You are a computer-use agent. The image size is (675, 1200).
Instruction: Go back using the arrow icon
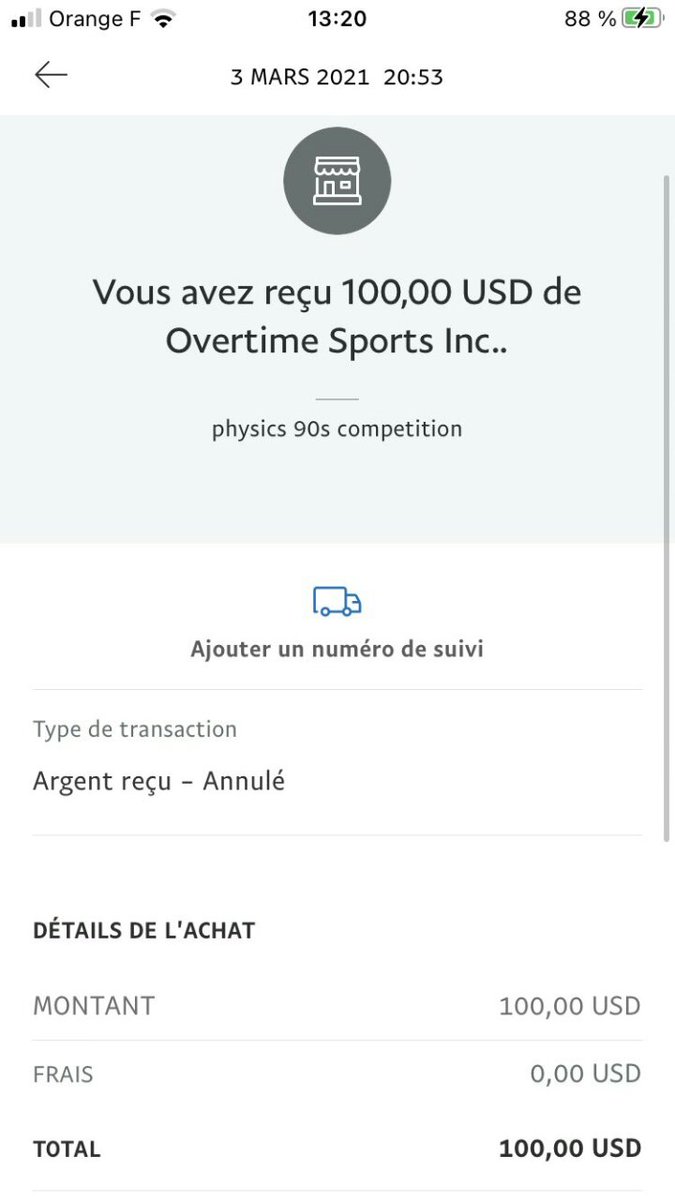click(51, 75)
